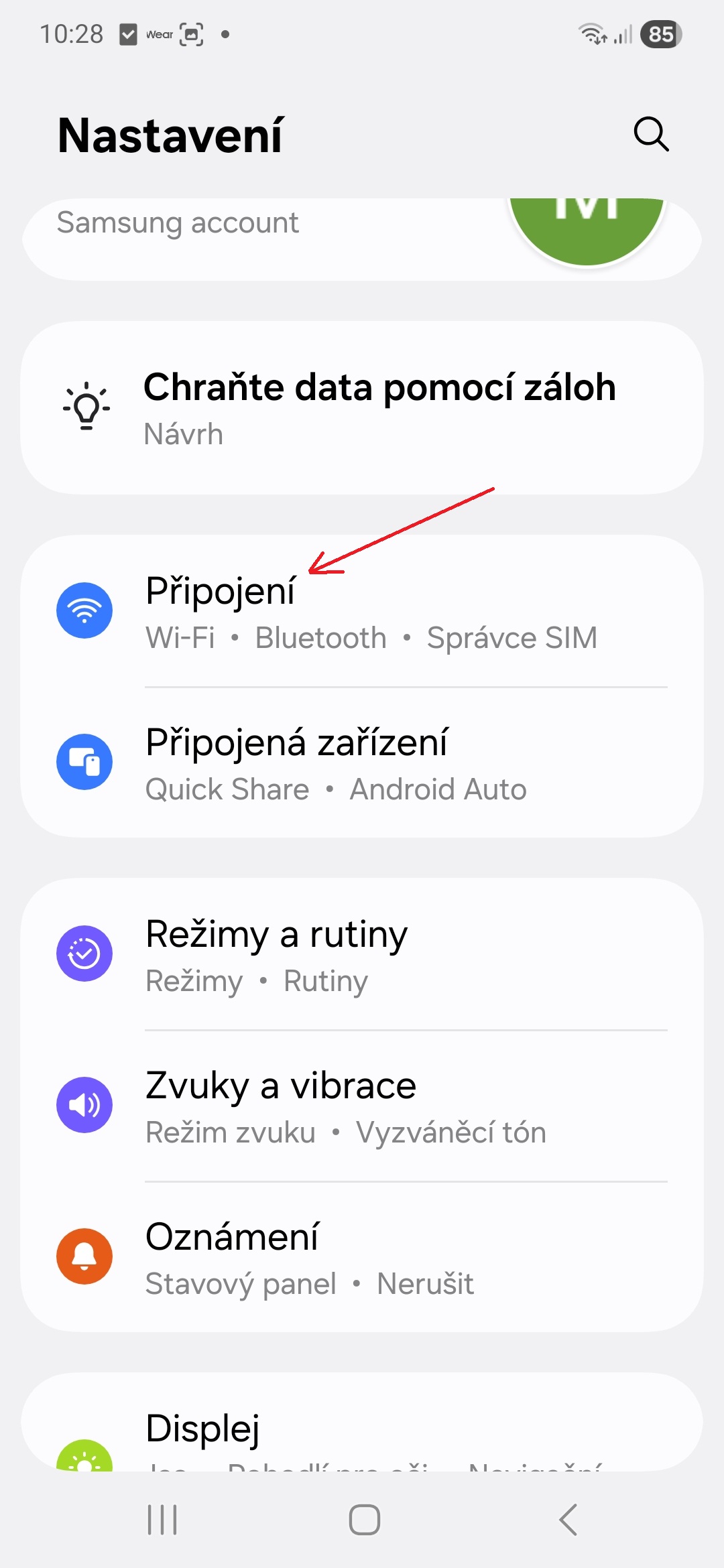Screen dimensions: 724x1568
Task: Open Oznámení settings
Action: [x=362, y=1257]
